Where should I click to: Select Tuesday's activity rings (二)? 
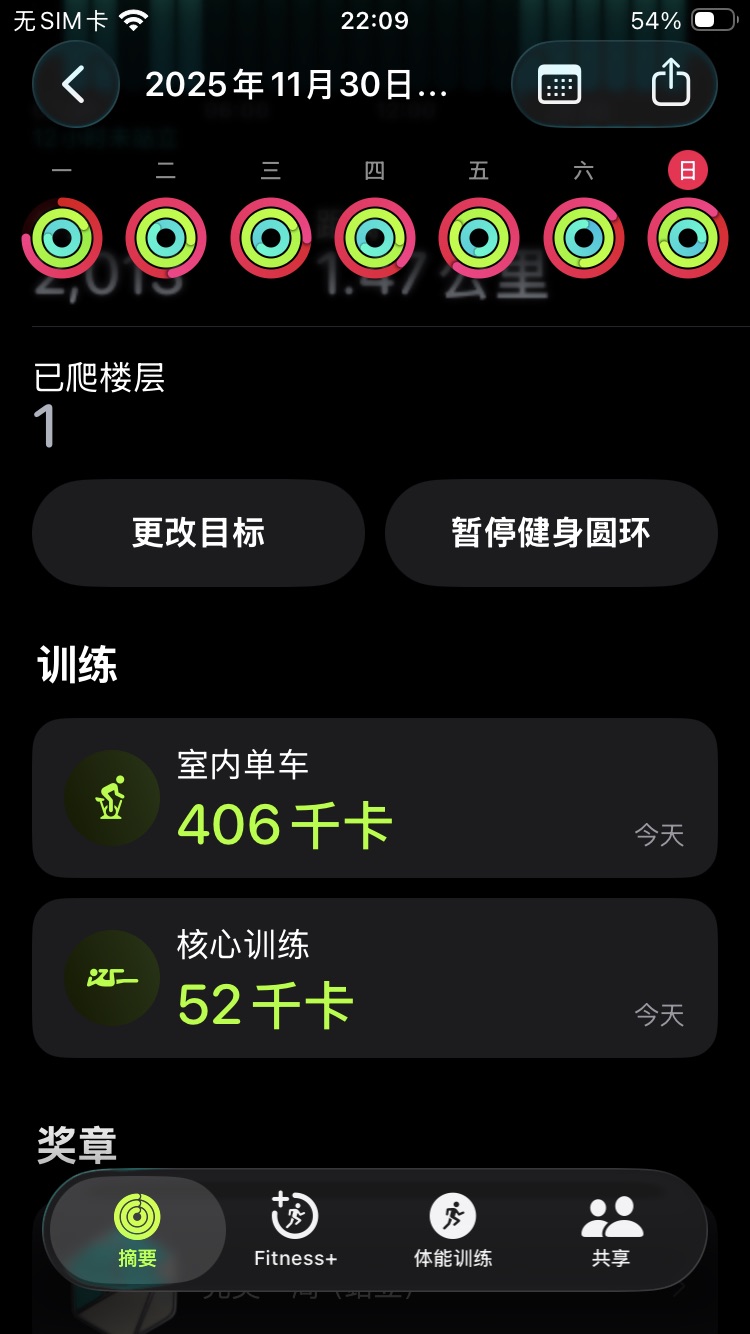(166, 238)
